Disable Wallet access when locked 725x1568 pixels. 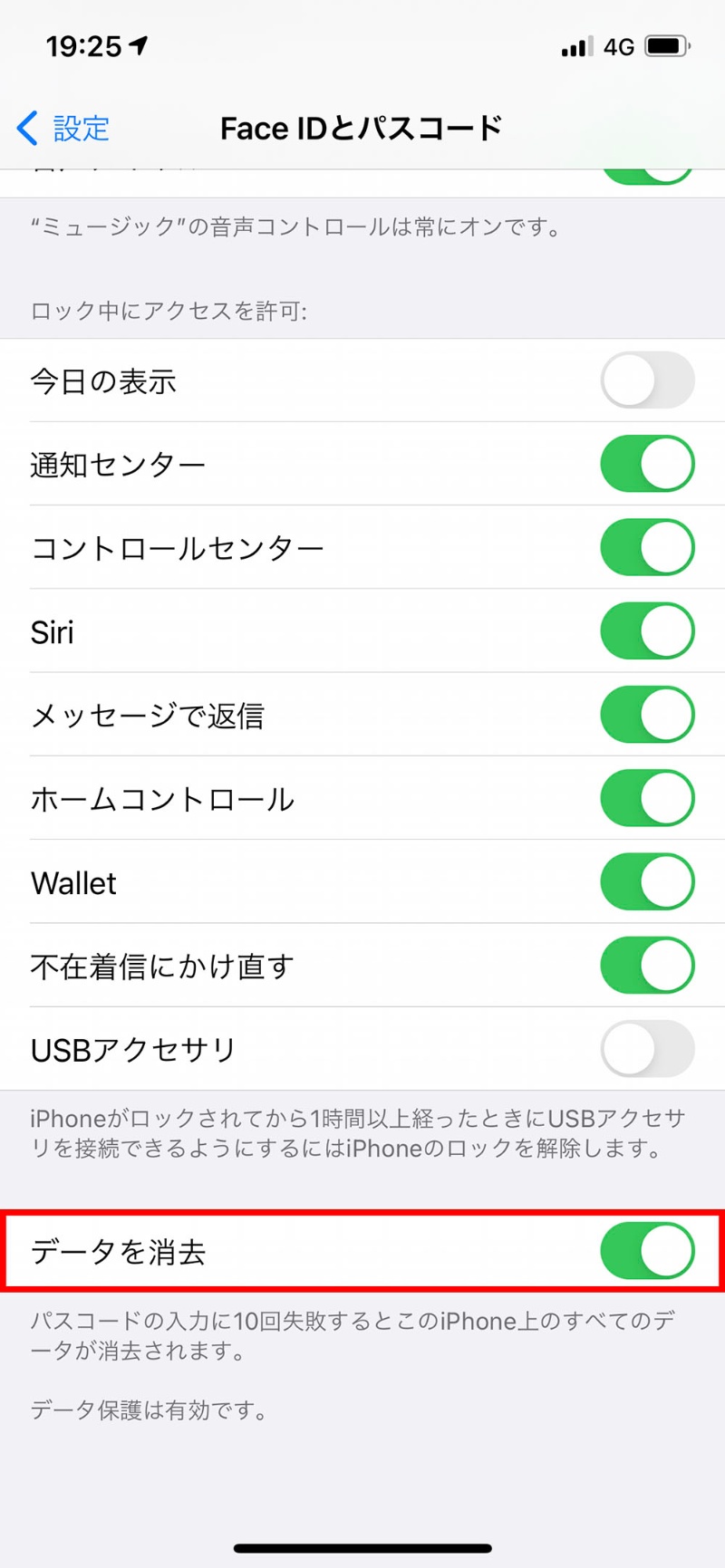click(x=647, y=881)
